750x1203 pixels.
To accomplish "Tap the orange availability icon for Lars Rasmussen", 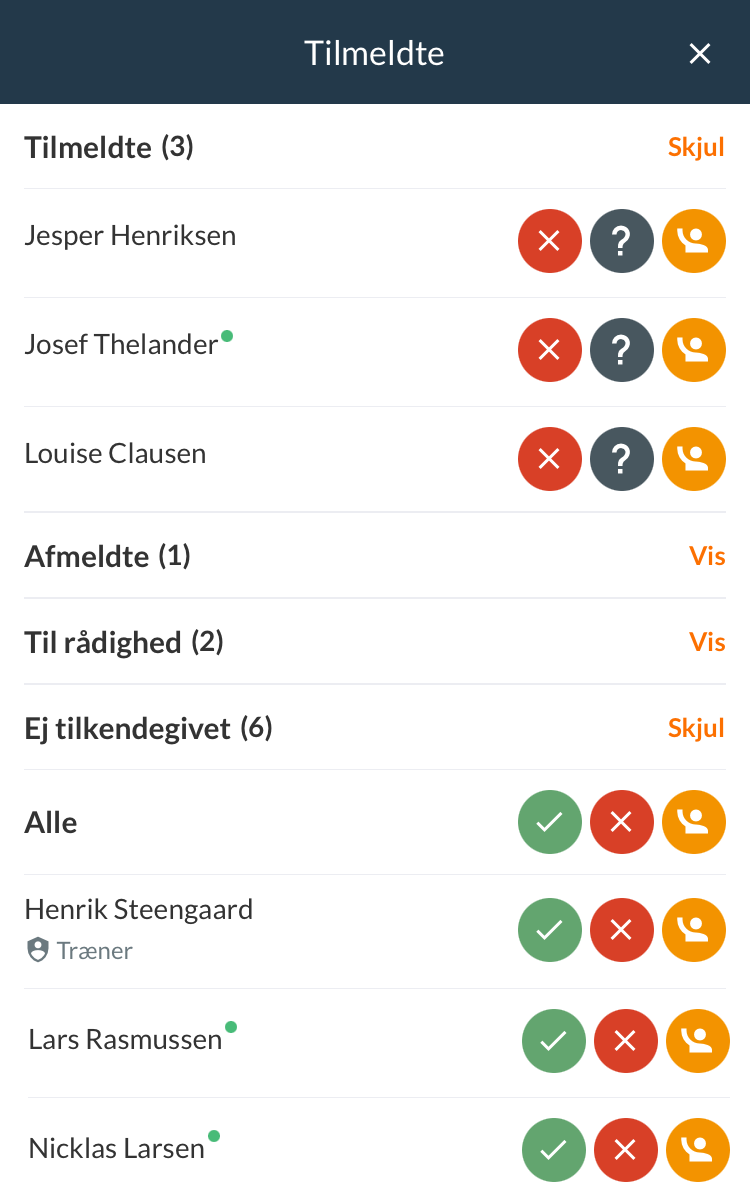I will tap(697, 1041).
